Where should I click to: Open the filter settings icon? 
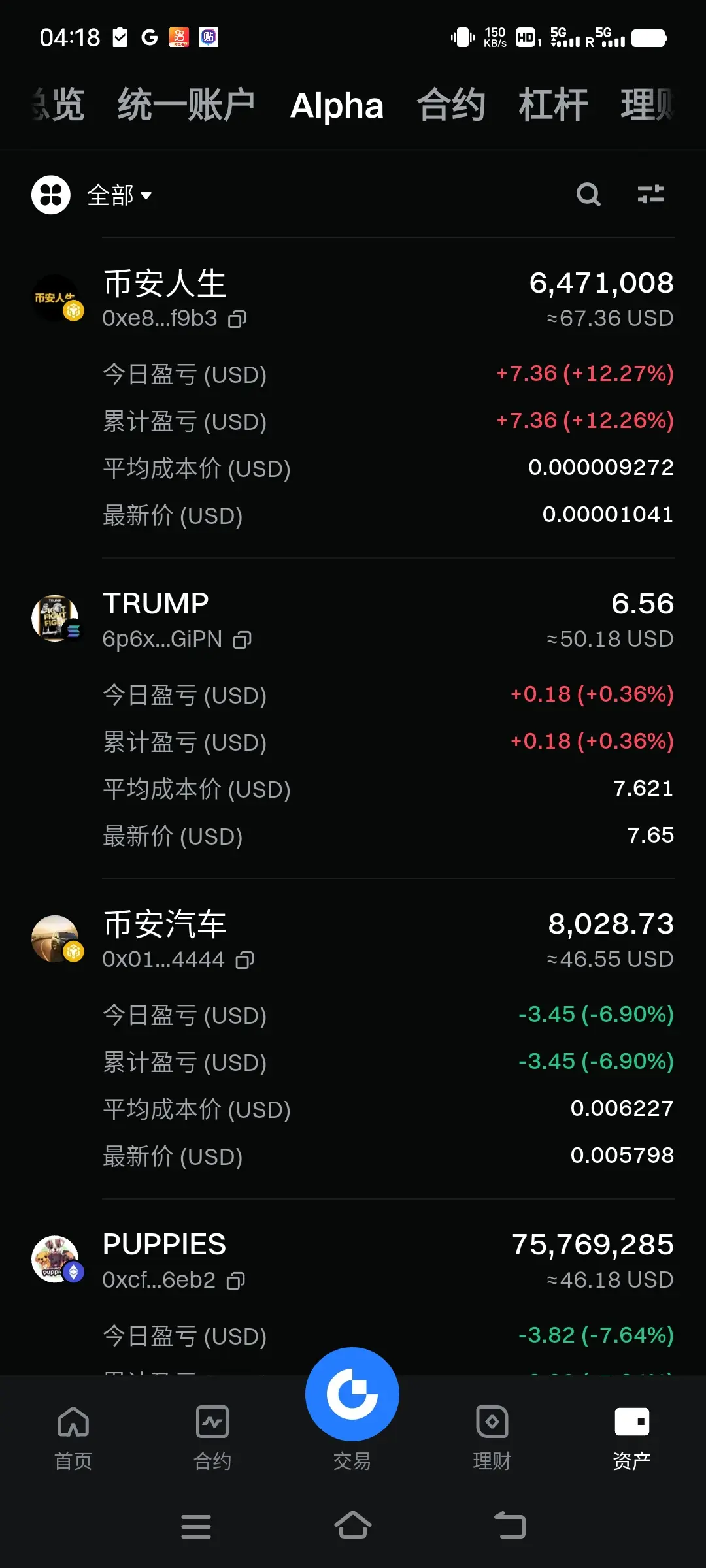[650, 194]
